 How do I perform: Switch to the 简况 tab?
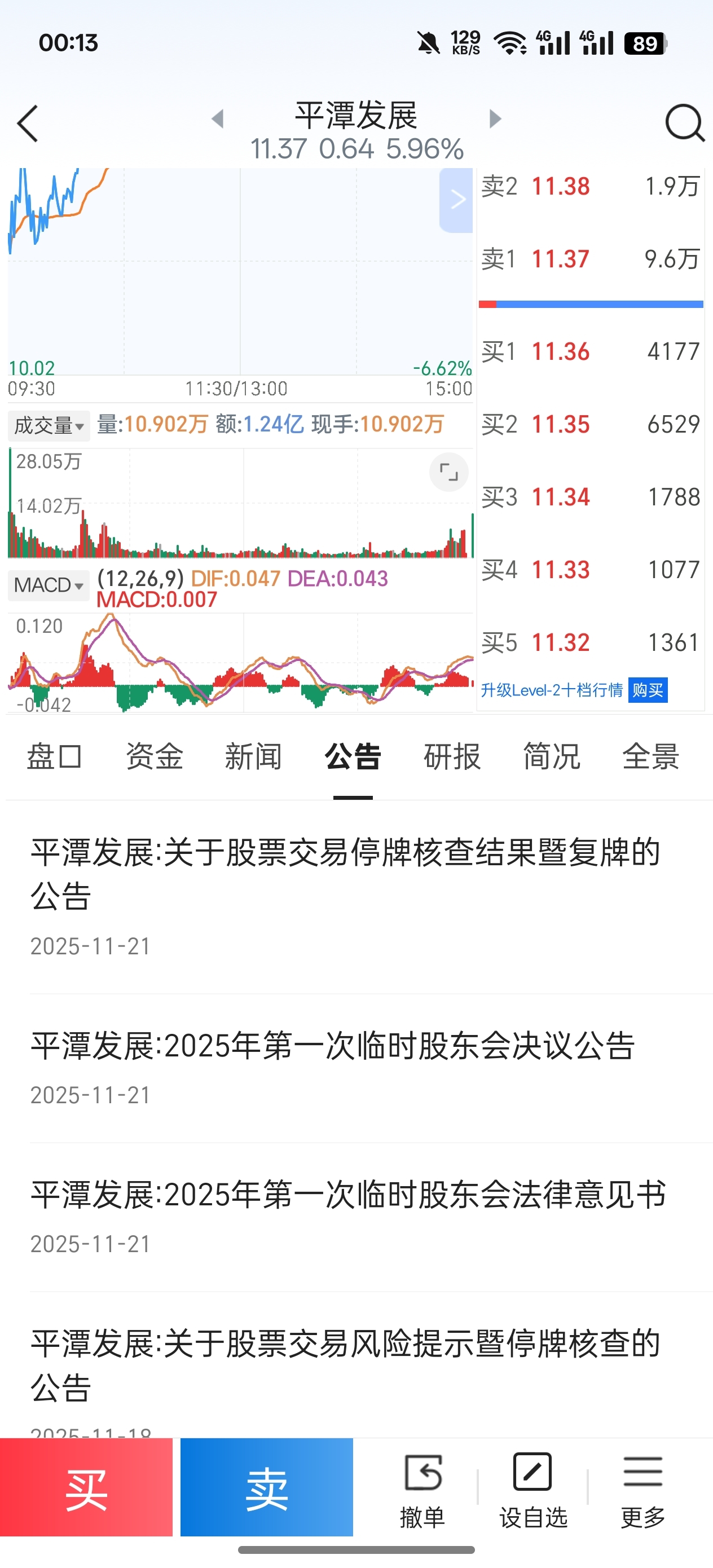point(551,756)
